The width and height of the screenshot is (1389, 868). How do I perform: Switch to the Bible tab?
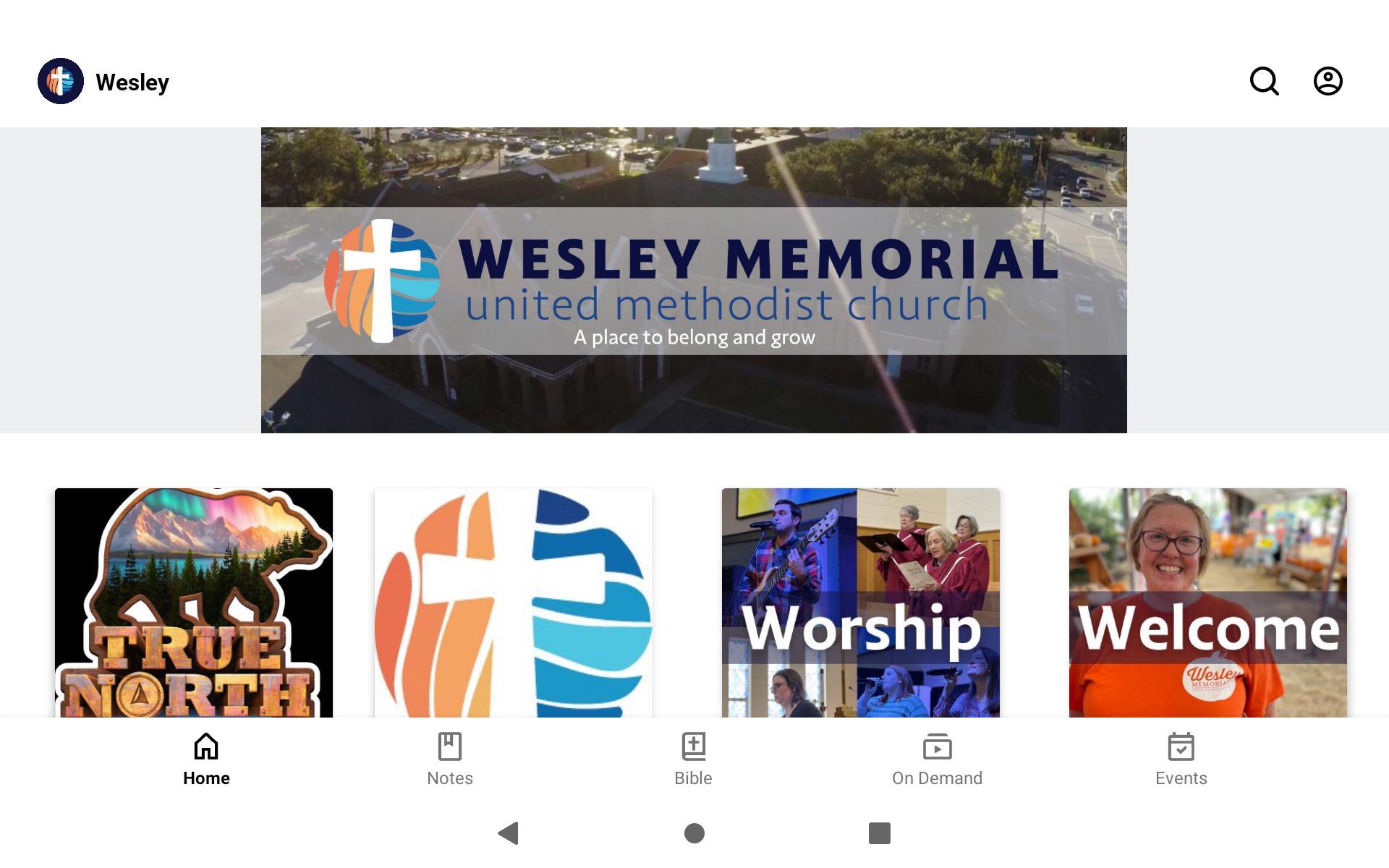(693, 759)
